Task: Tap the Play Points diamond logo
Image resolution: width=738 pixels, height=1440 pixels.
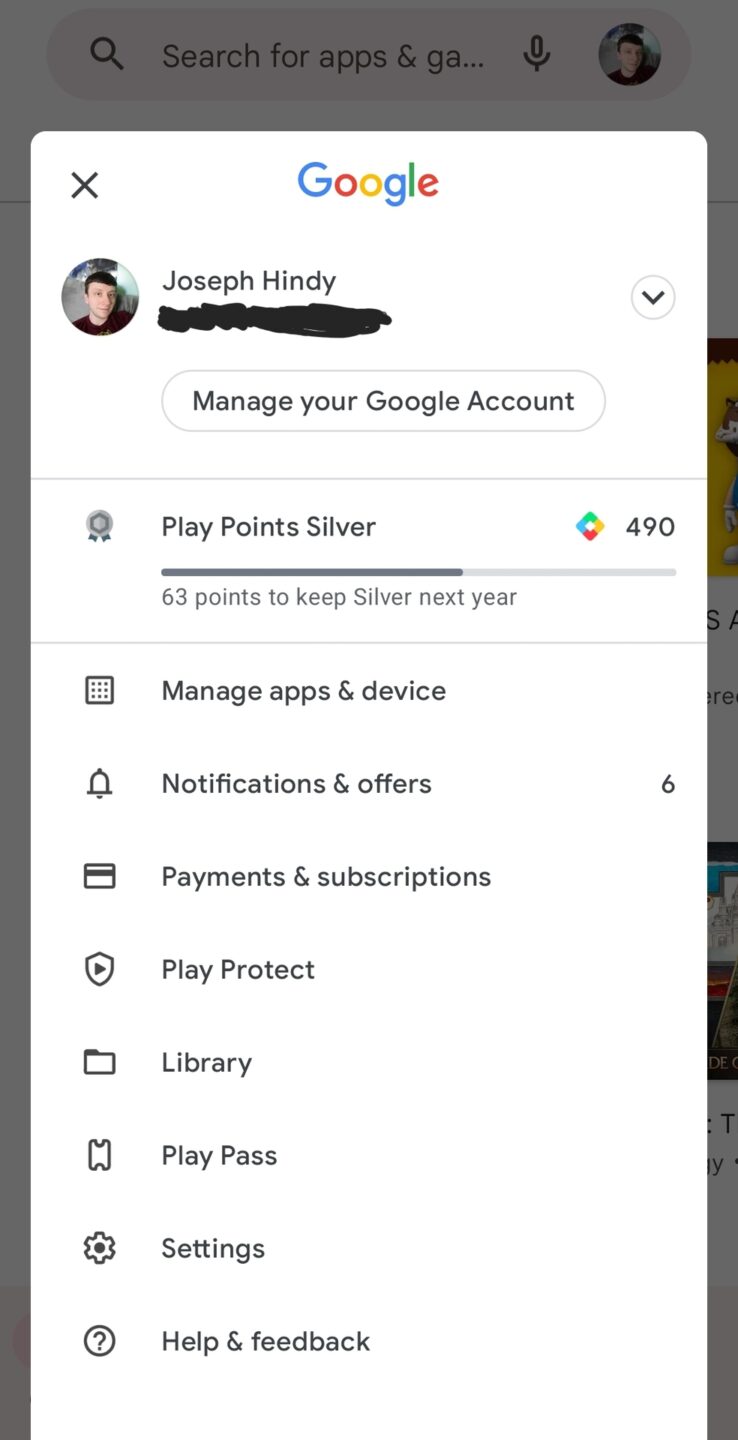Action: coord(590,525)
